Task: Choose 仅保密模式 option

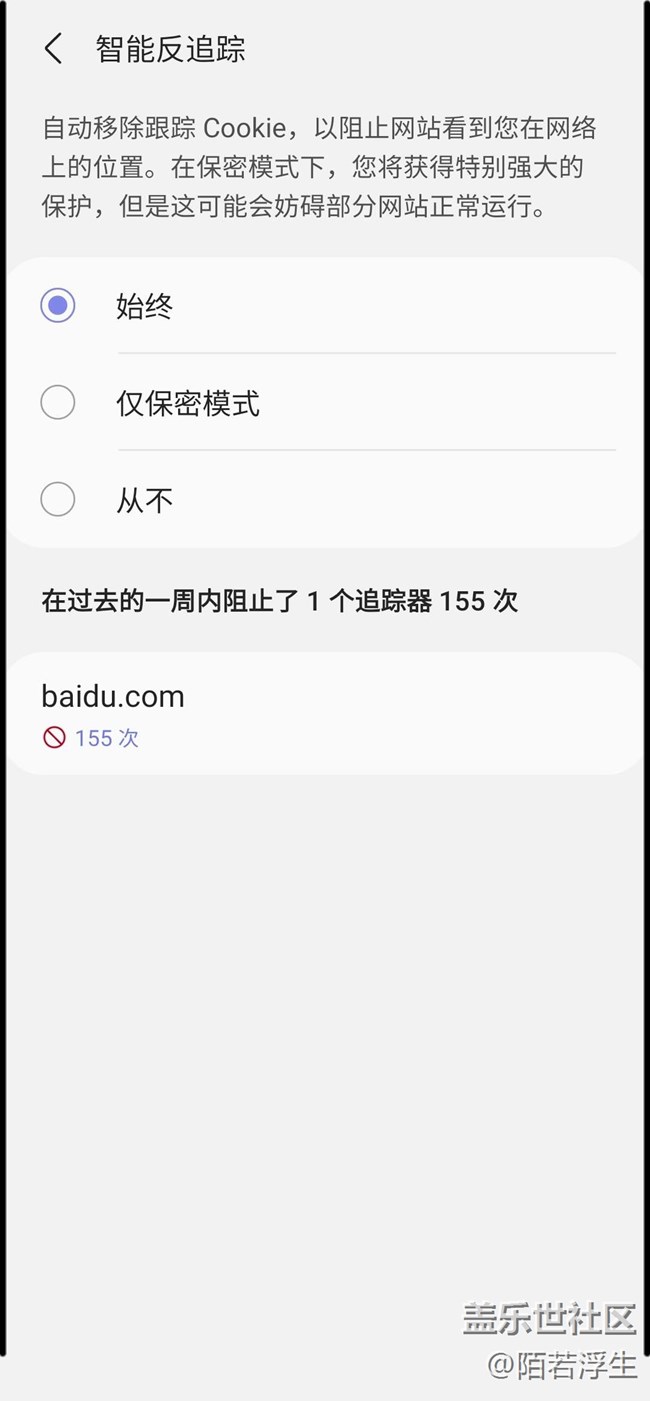Action: pos(325,402)
